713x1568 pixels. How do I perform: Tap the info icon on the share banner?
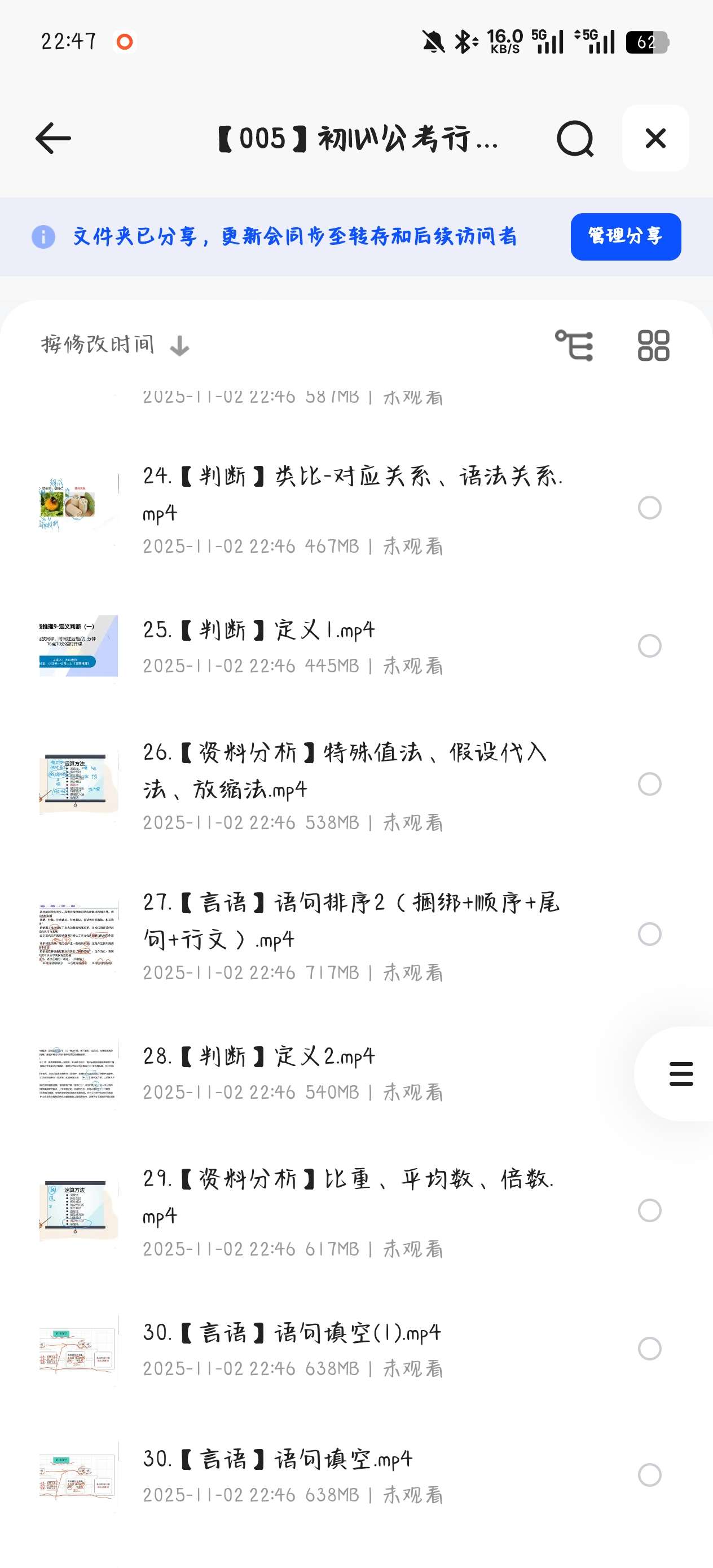43,237
